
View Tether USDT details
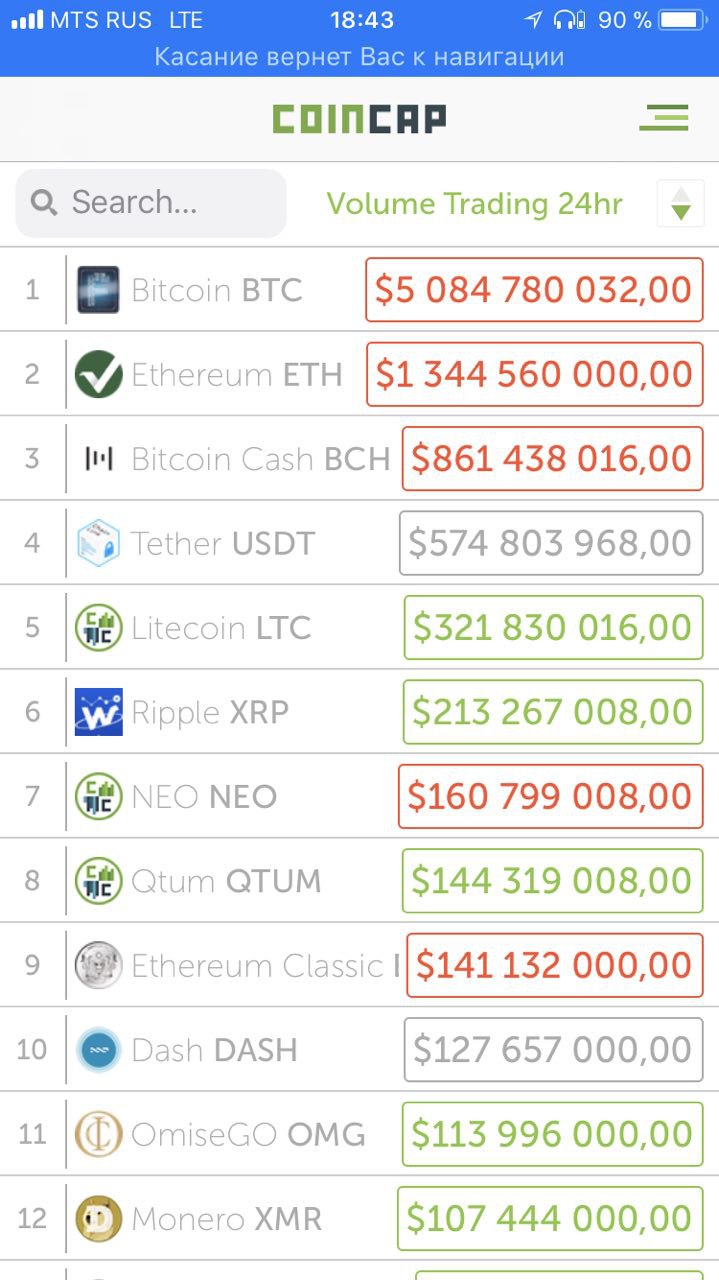tap(359, 543)
